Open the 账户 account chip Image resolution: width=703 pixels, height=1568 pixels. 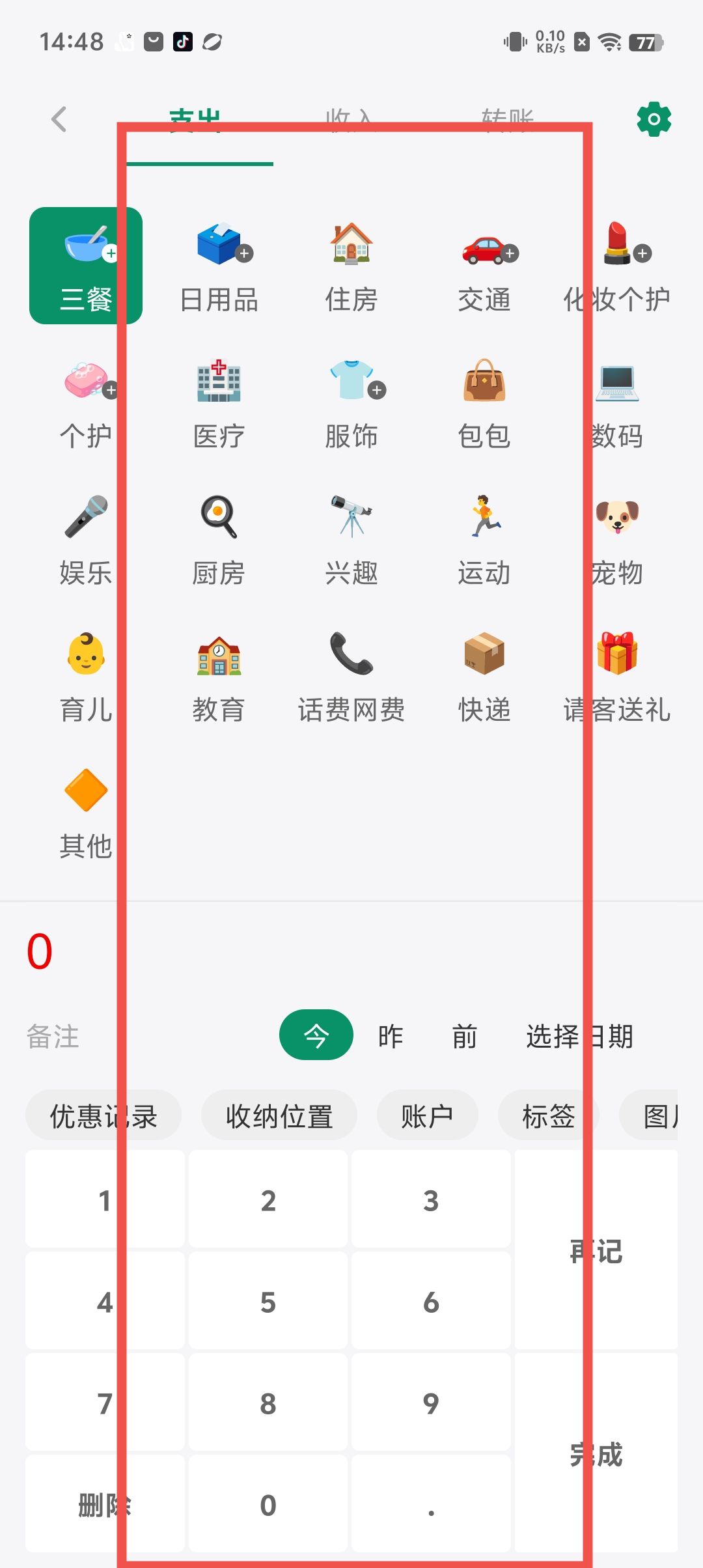(427, 1115)
